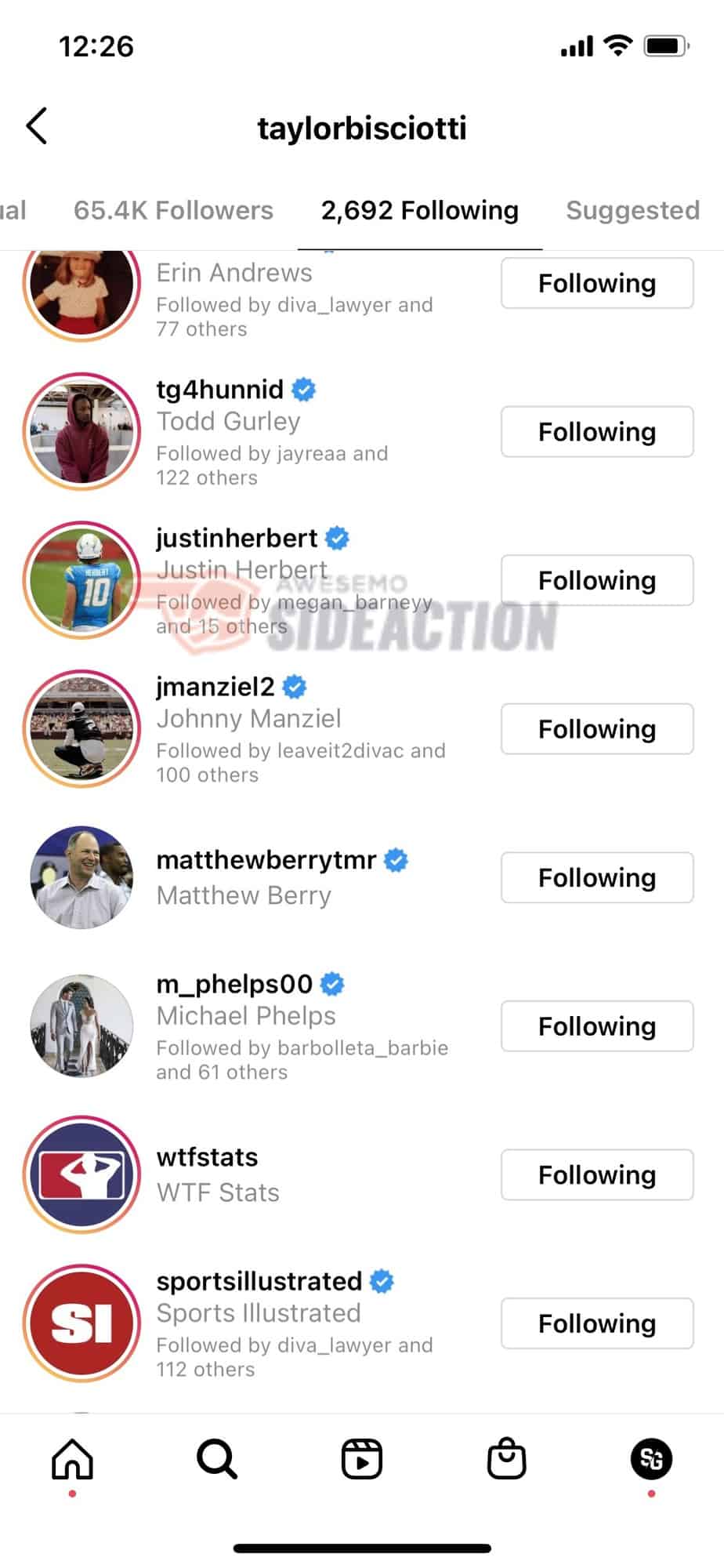Unfollow Erin Andrews via the Following button
724x1568 pixels.
(x=597, y=283)
